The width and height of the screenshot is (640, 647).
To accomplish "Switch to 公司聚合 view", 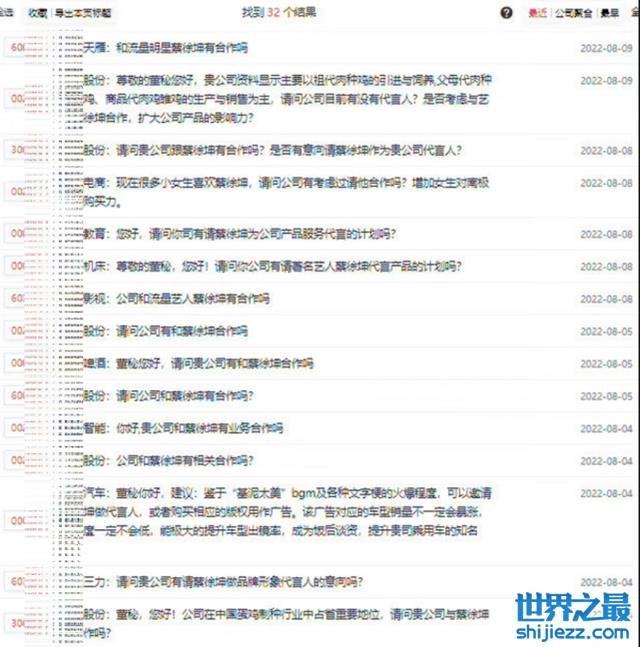I will (573, 13).
